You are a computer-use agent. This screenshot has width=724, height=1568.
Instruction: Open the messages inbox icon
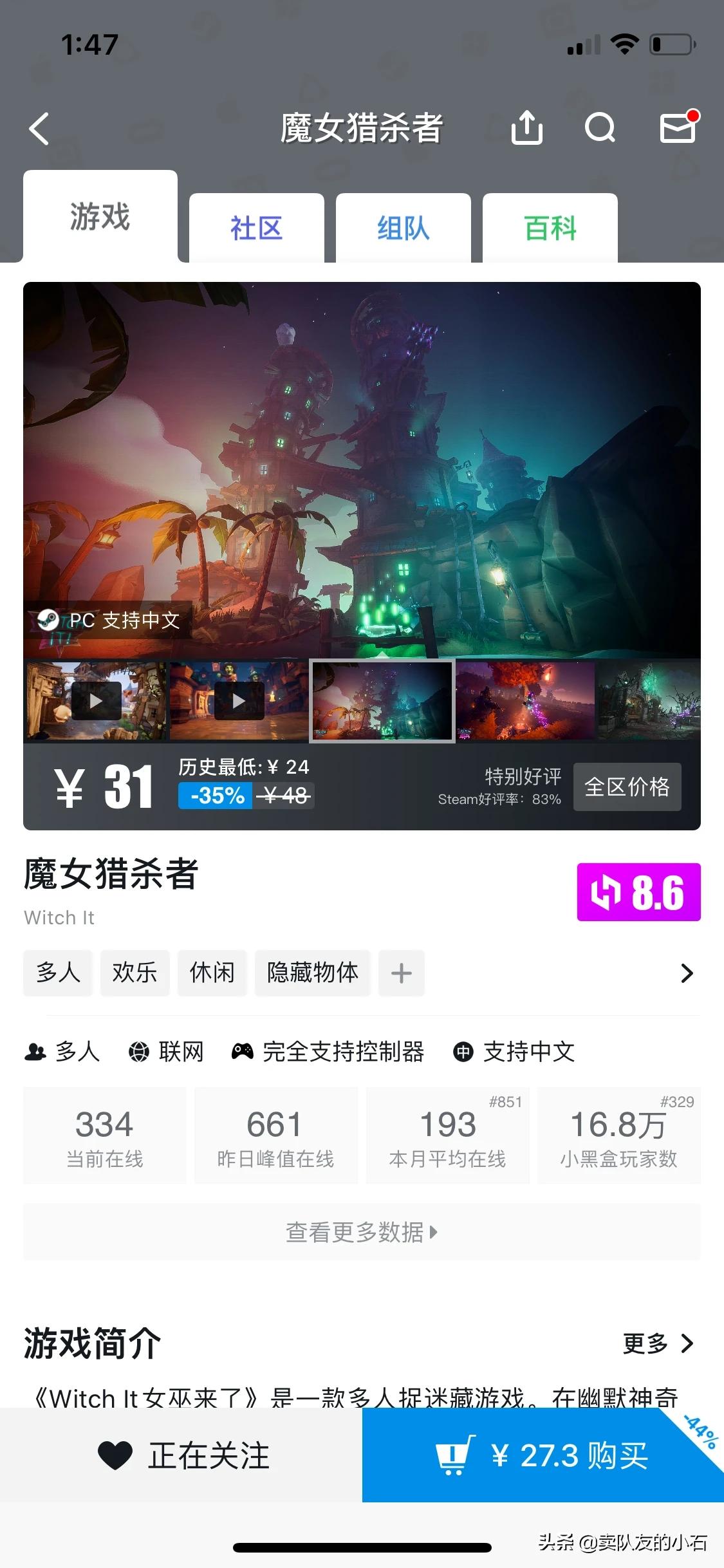point(678,127)
